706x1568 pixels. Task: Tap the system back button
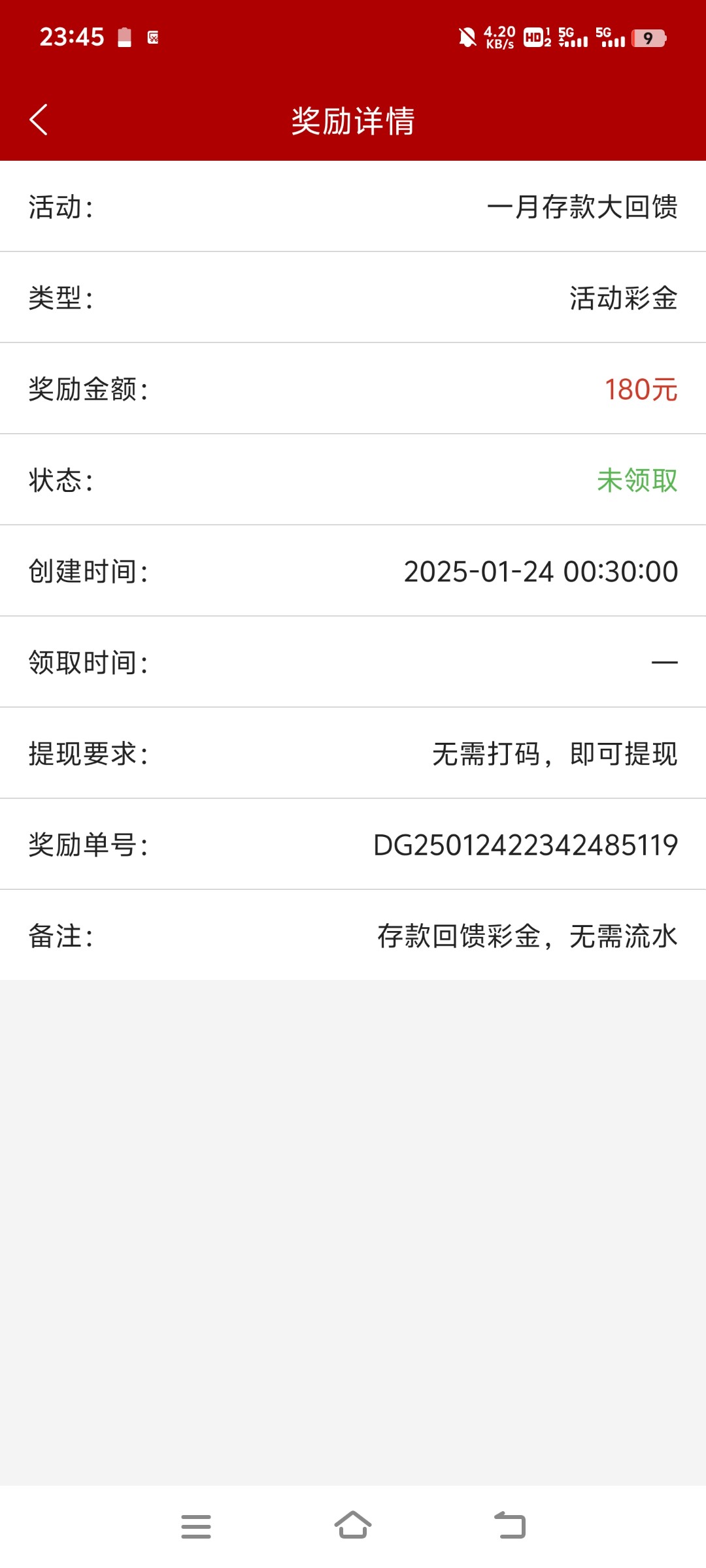pos(510,1526)
